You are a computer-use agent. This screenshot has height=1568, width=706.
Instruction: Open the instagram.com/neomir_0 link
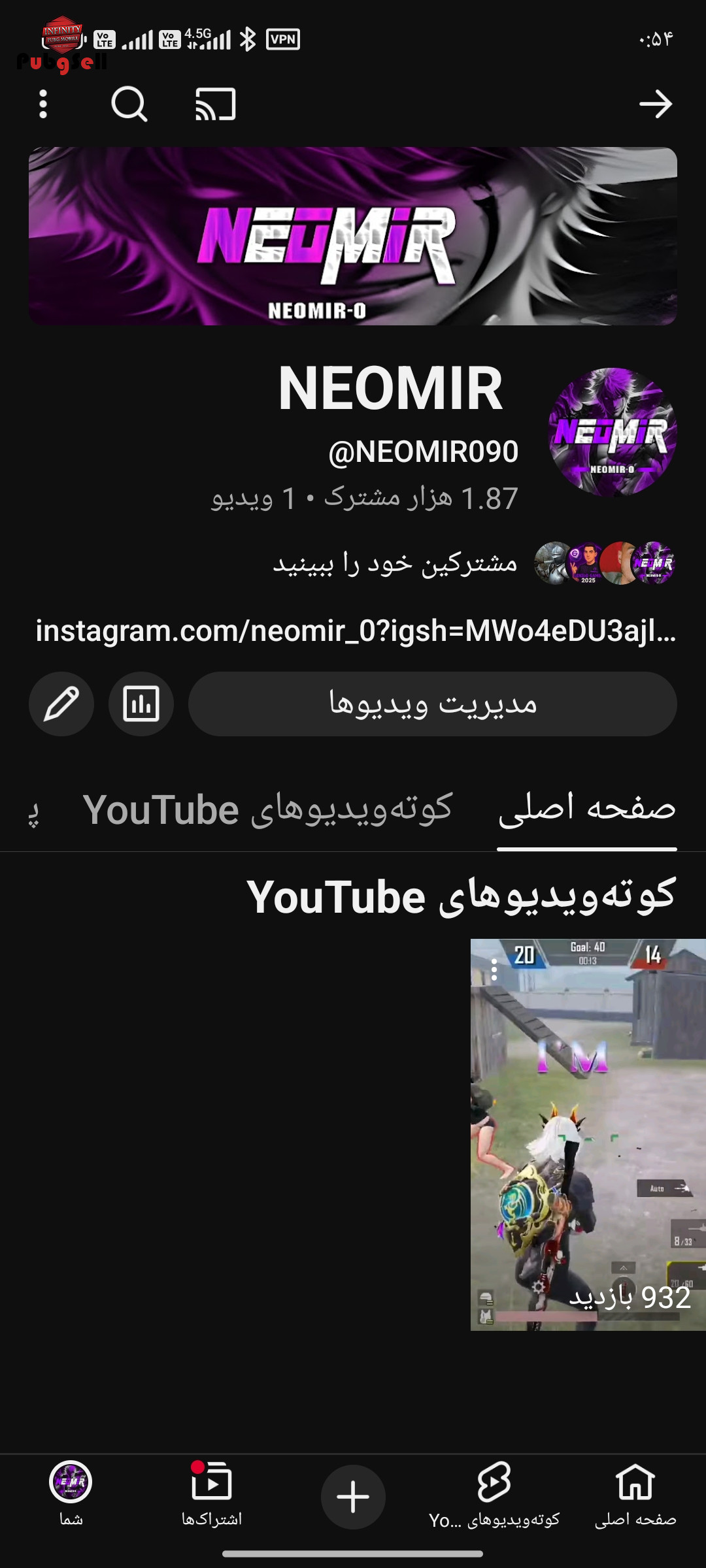[356, 631]
